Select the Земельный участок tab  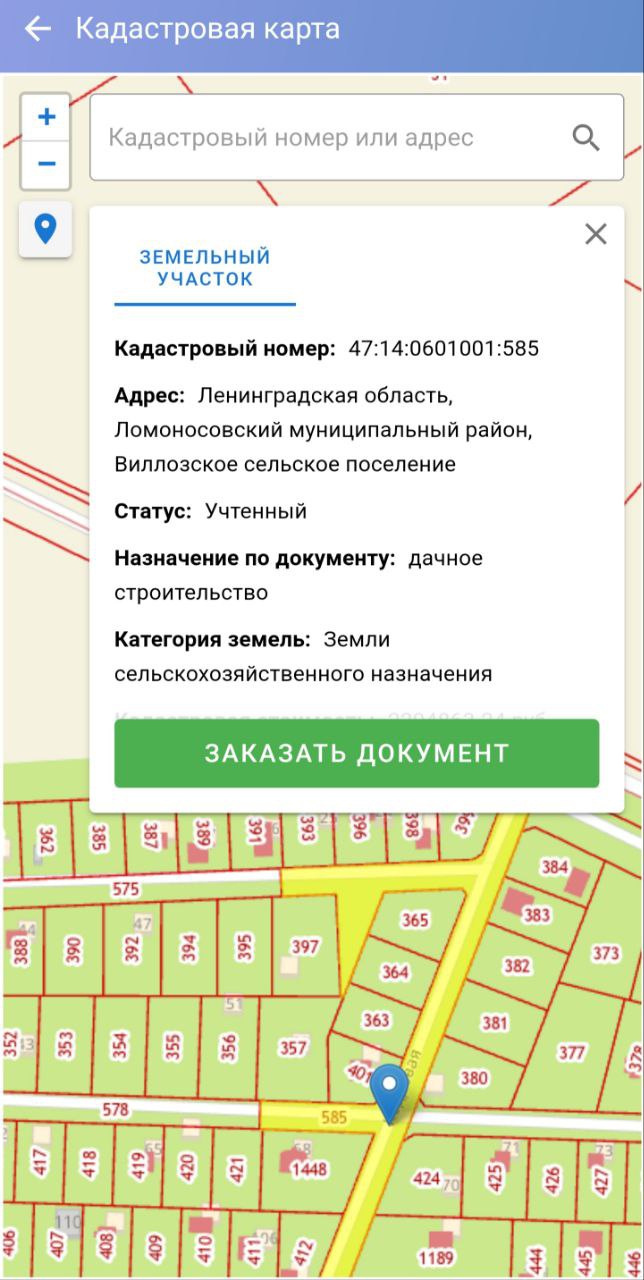pos(205,268)
